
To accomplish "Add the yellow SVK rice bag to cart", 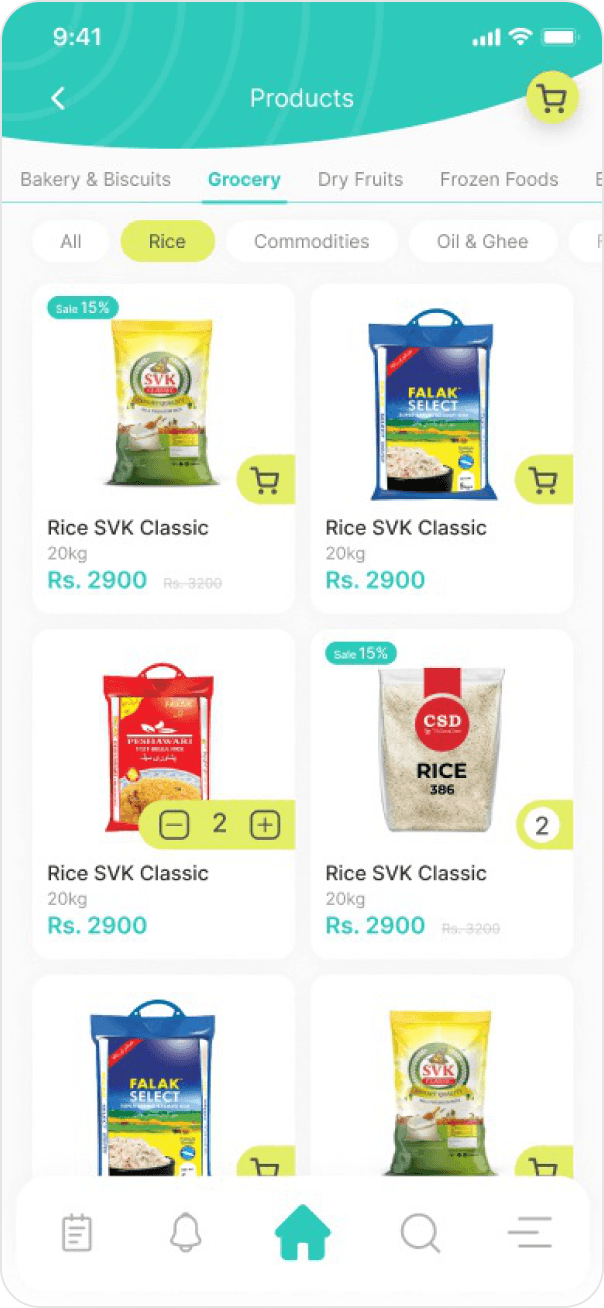I will pos(266,482).
